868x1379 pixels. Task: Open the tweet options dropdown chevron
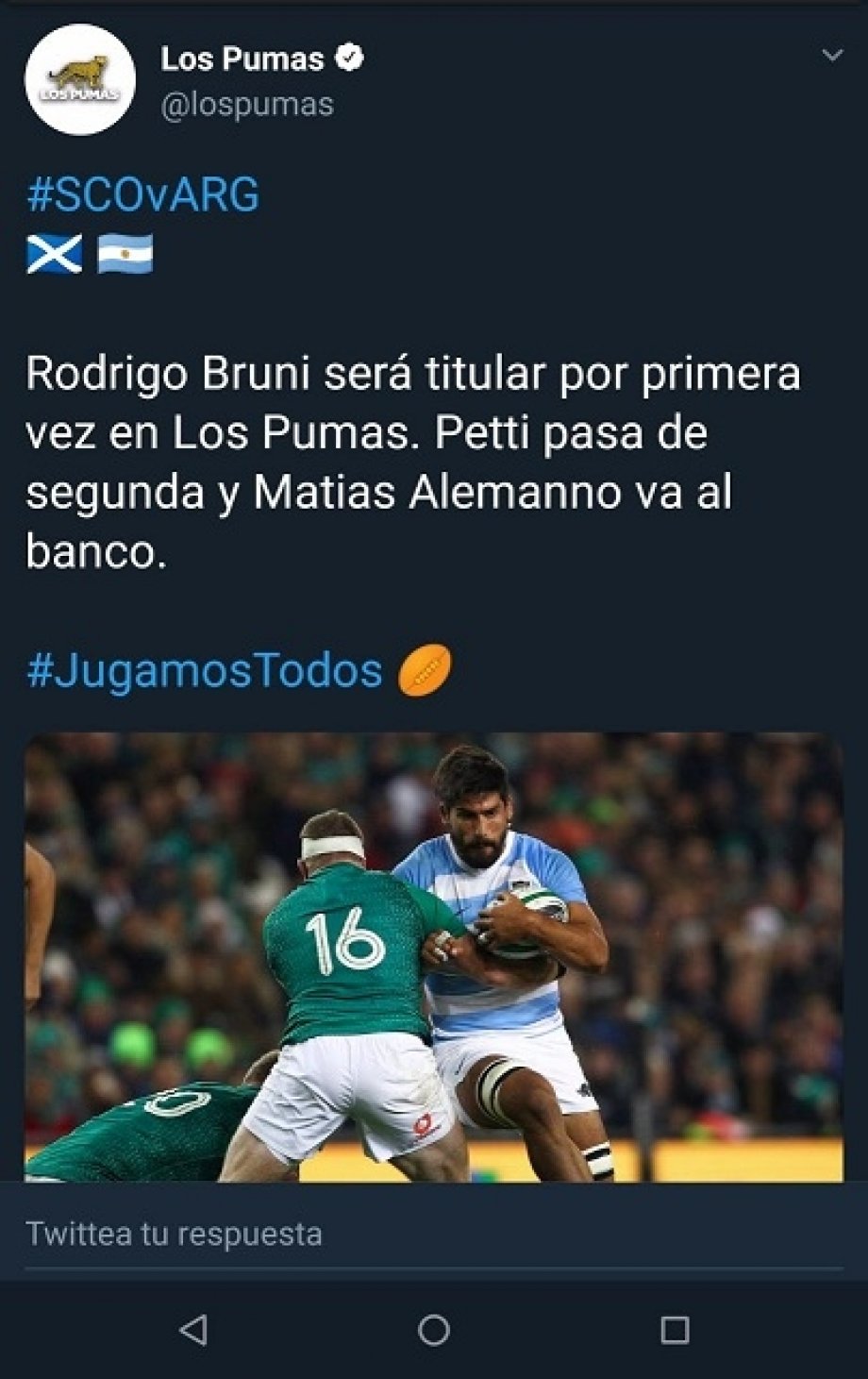tap(831, 57)
